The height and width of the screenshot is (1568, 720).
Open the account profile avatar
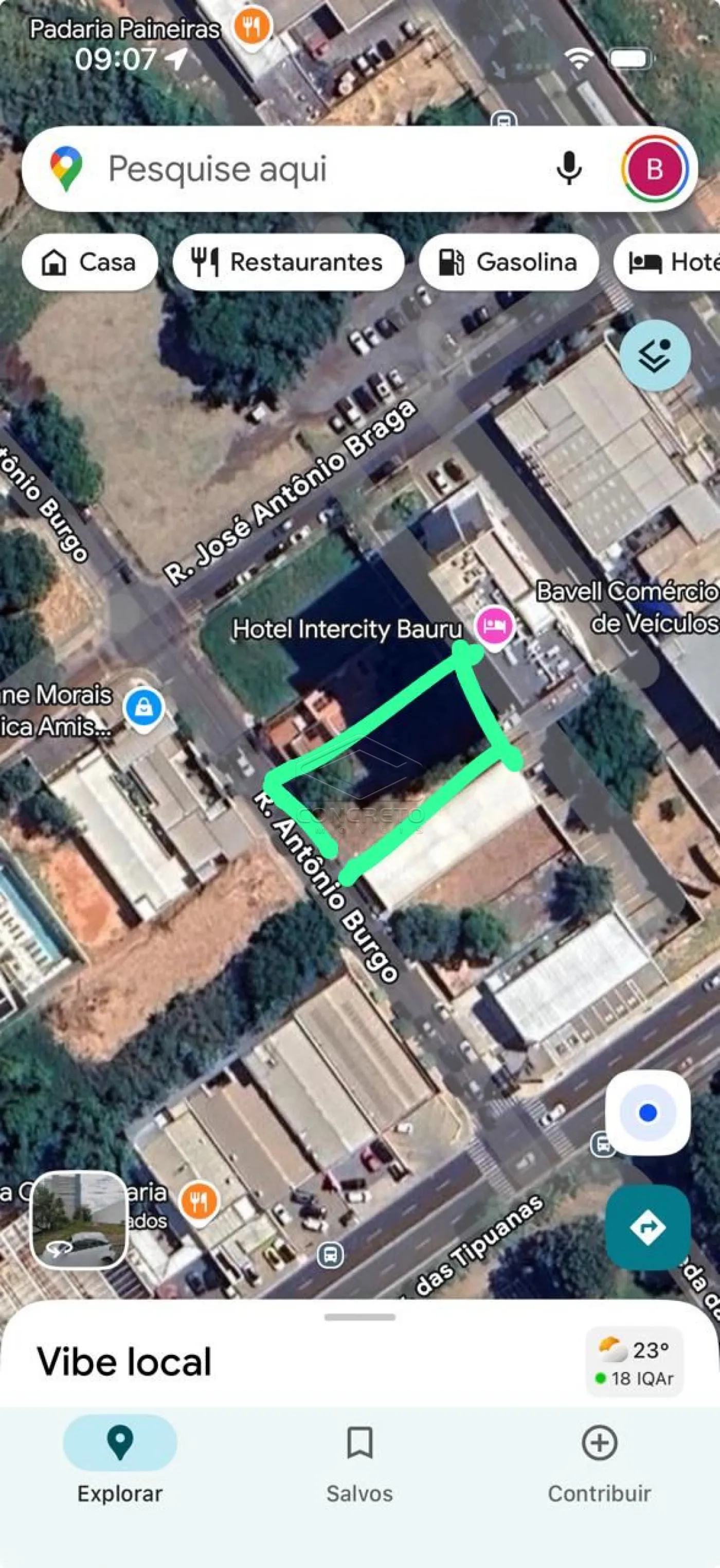[654, 169]
